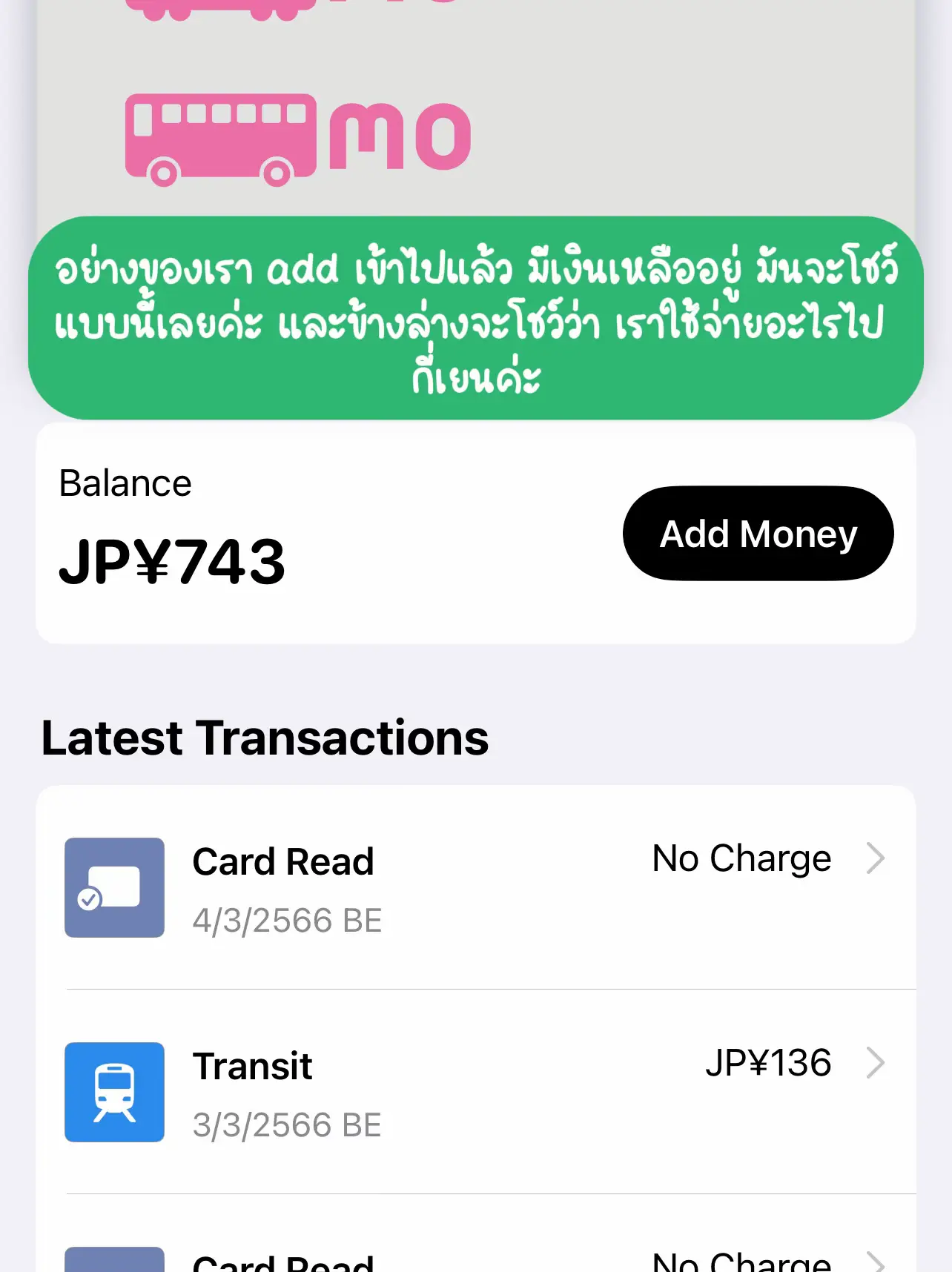The image size is (952, 1272).
Task: Tap the train symbol inside the blue square
Action: pos(113,1091)
